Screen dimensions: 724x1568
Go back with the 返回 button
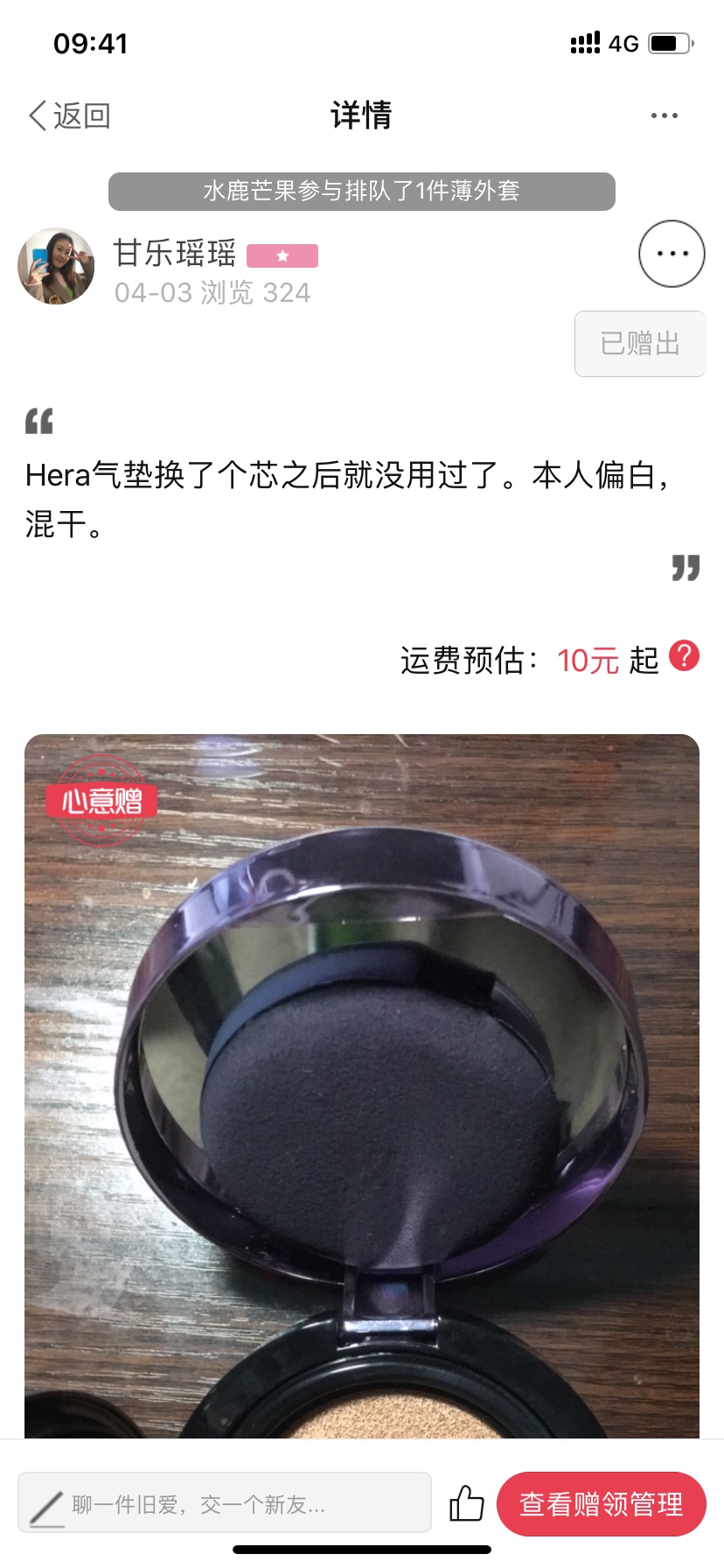[69, 115]
